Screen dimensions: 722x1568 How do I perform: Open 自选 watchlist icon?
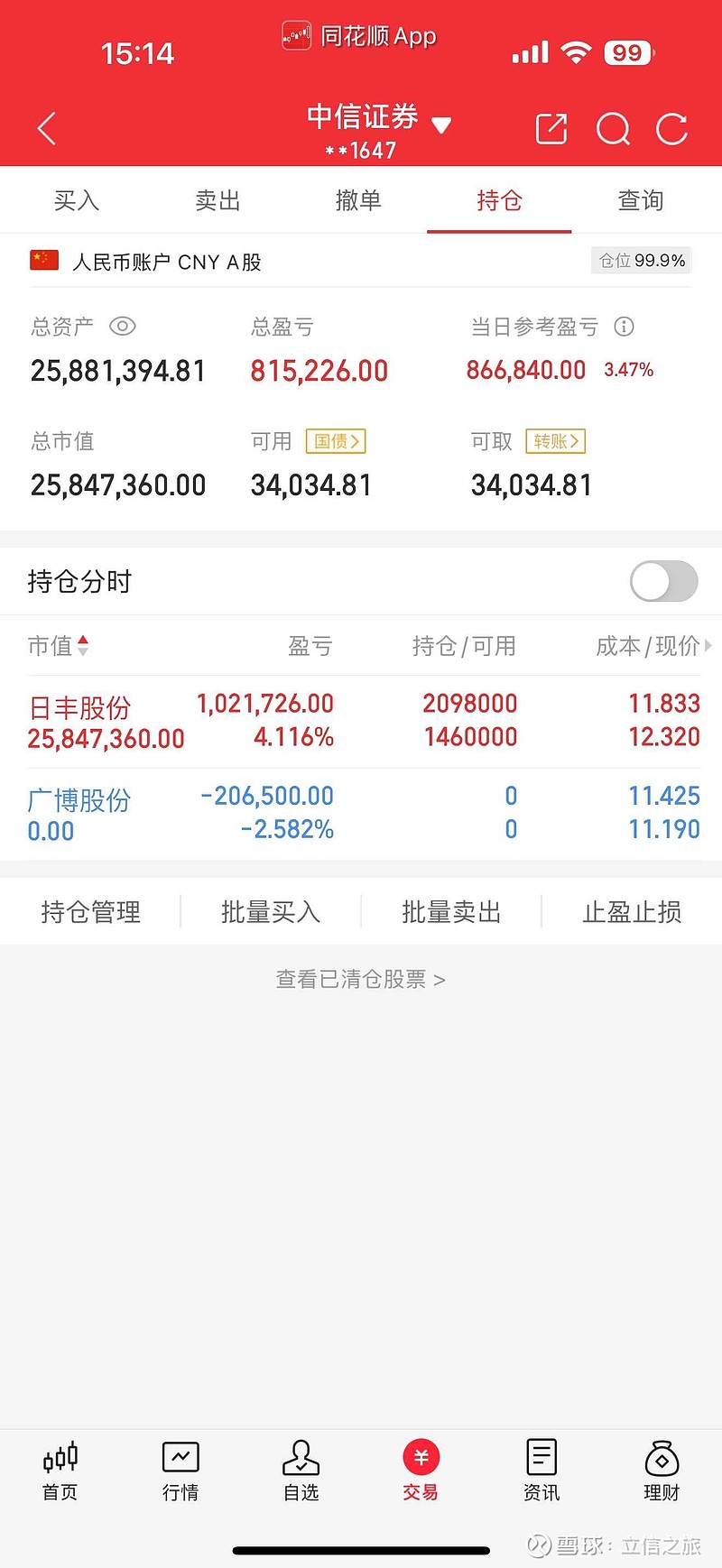click(x=300, y=1471)
